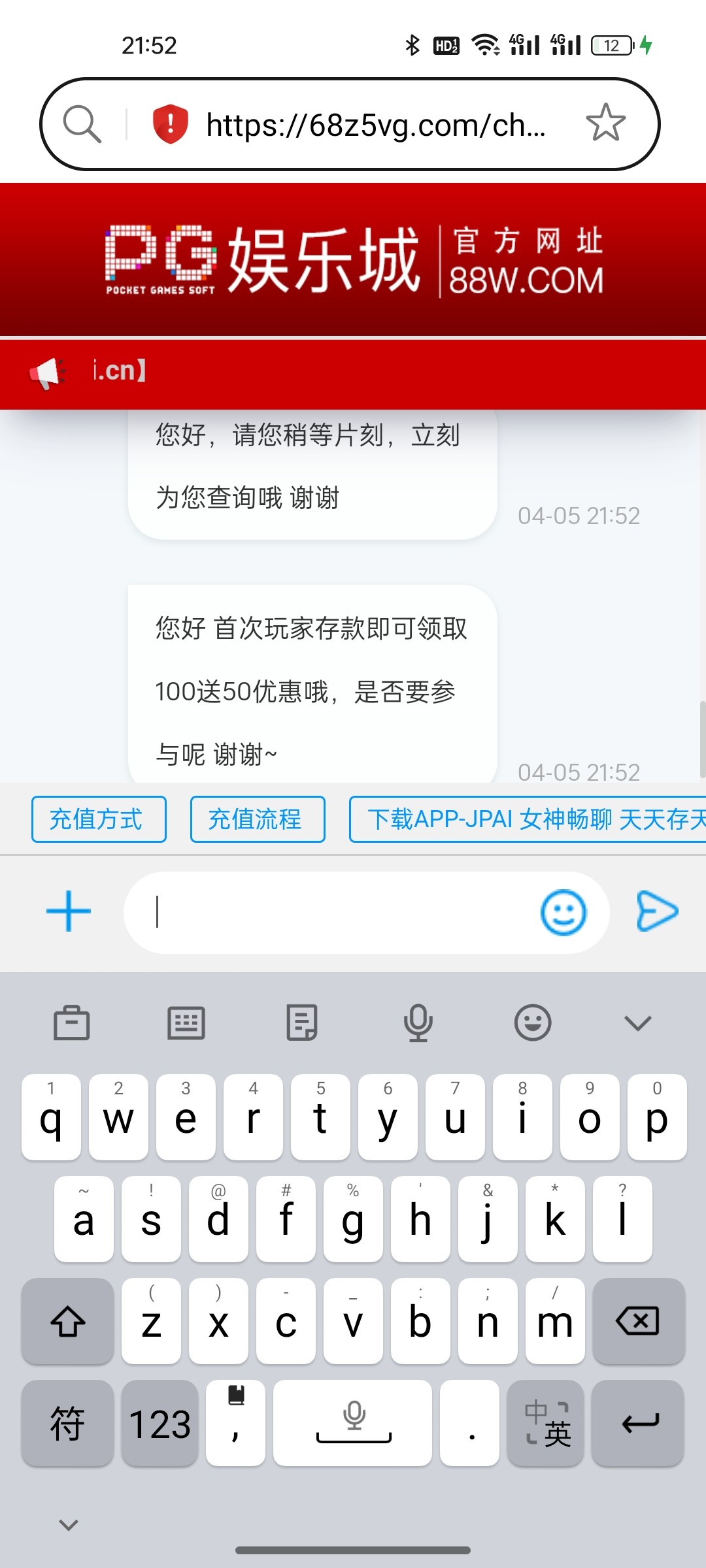Toggle Chinese/English input with the 中英 key

[546, 1424]
